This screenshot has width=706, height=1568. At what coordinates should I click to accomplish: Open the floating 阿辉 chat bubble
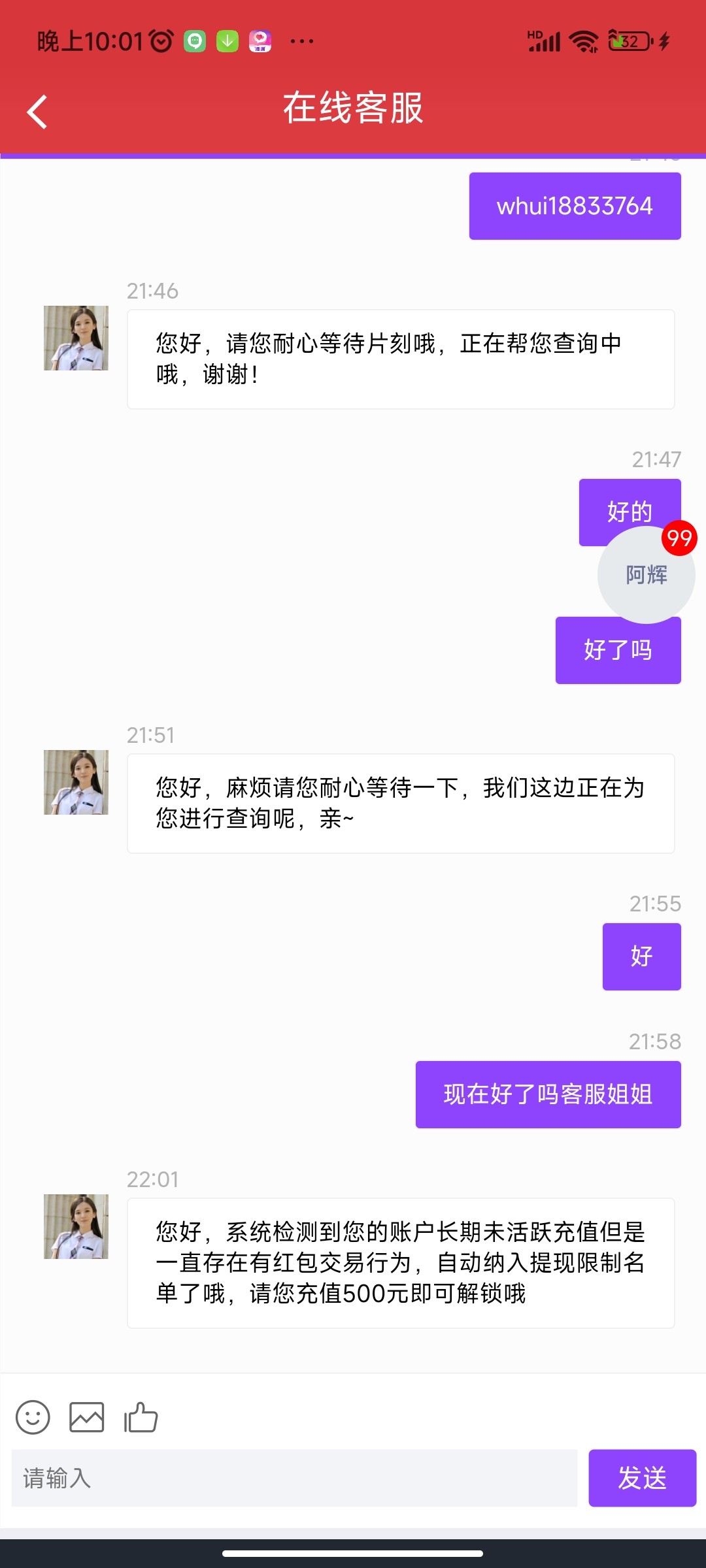click(x=646, y=575)
